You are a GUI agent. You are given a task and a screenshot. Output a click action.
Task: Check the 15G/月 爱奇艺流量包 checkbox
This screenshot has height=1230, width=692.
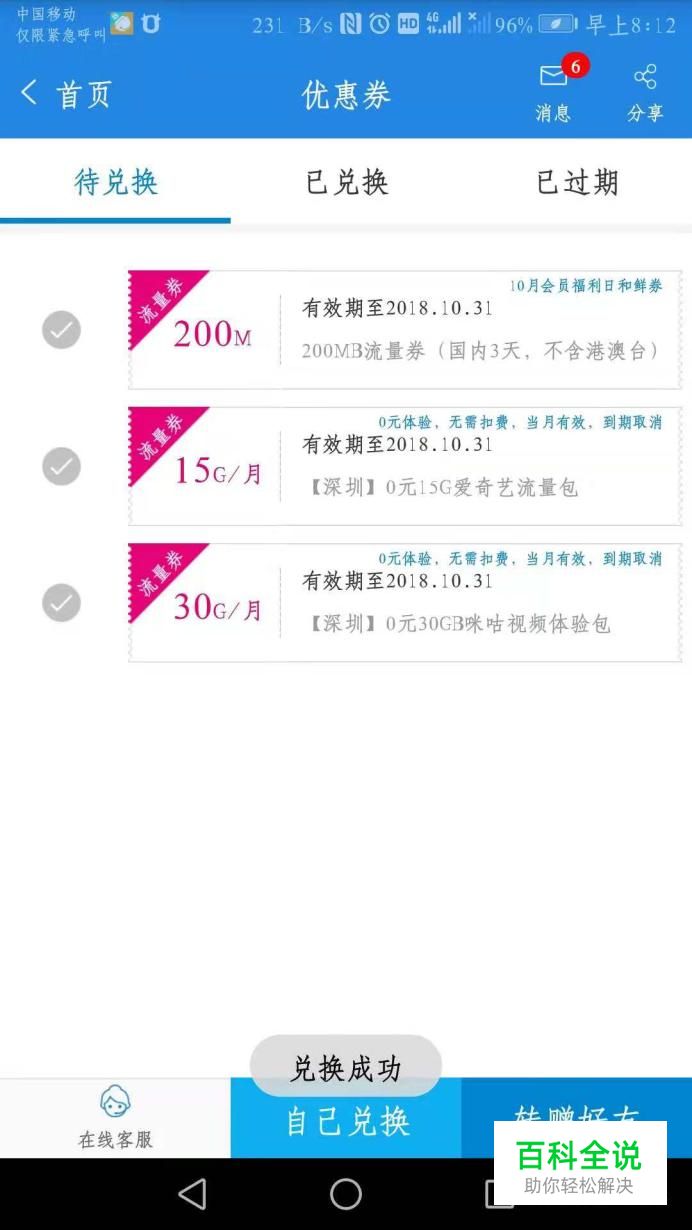coord(61,466)
